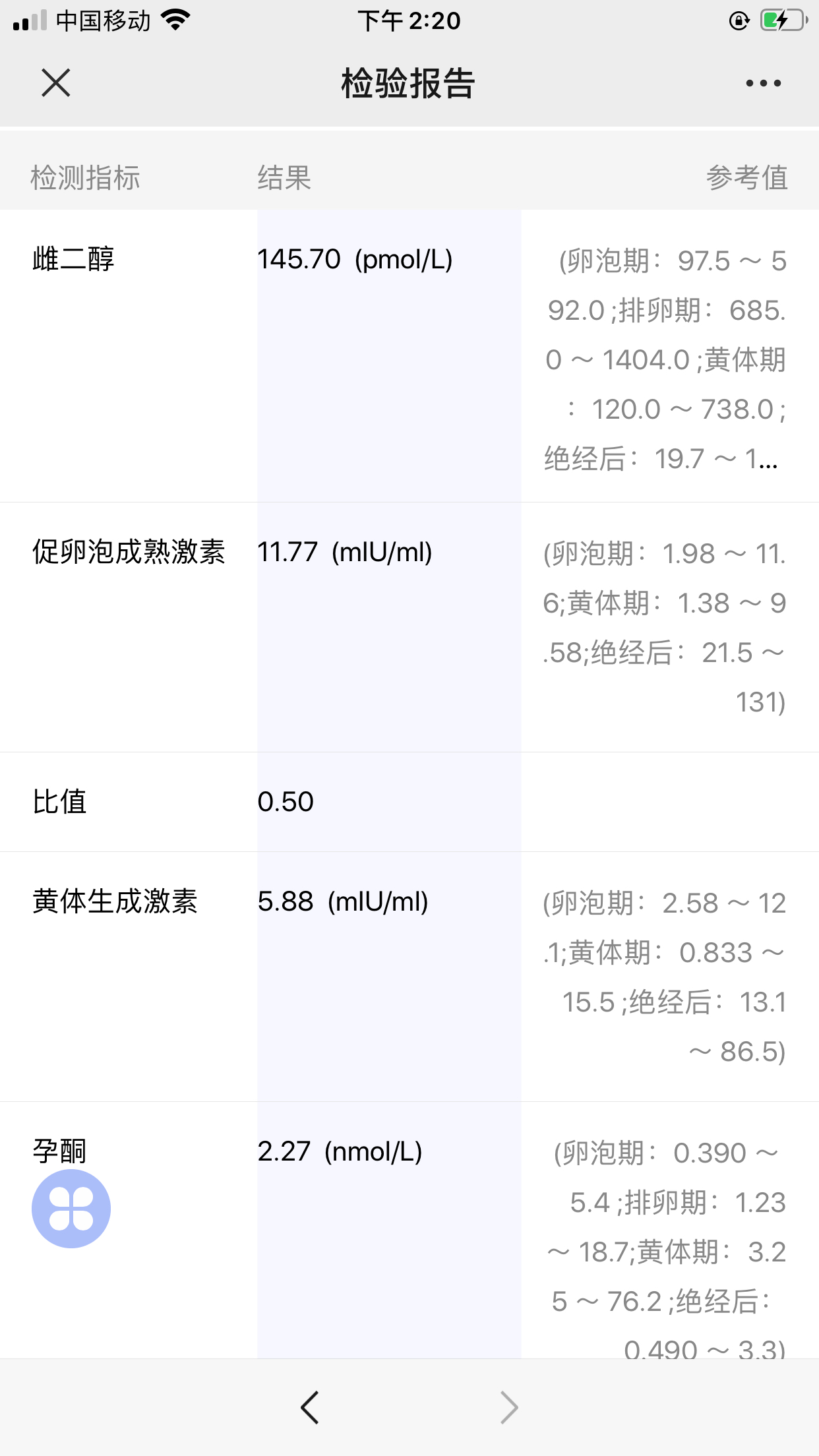819x1456 pixels.
Task: Go forward to the next web page
Action: [509, 1407]
